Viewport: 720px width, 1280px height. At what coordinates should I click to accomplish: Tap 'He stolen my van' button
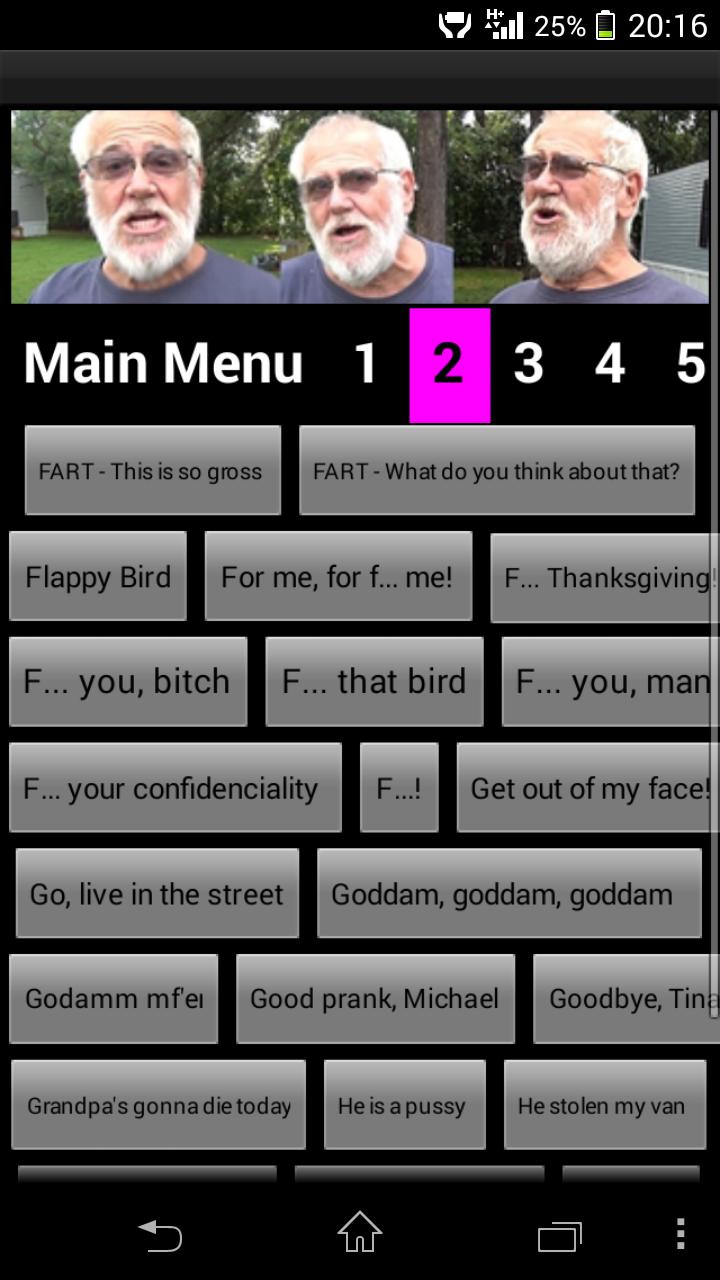coord(601,1105)
